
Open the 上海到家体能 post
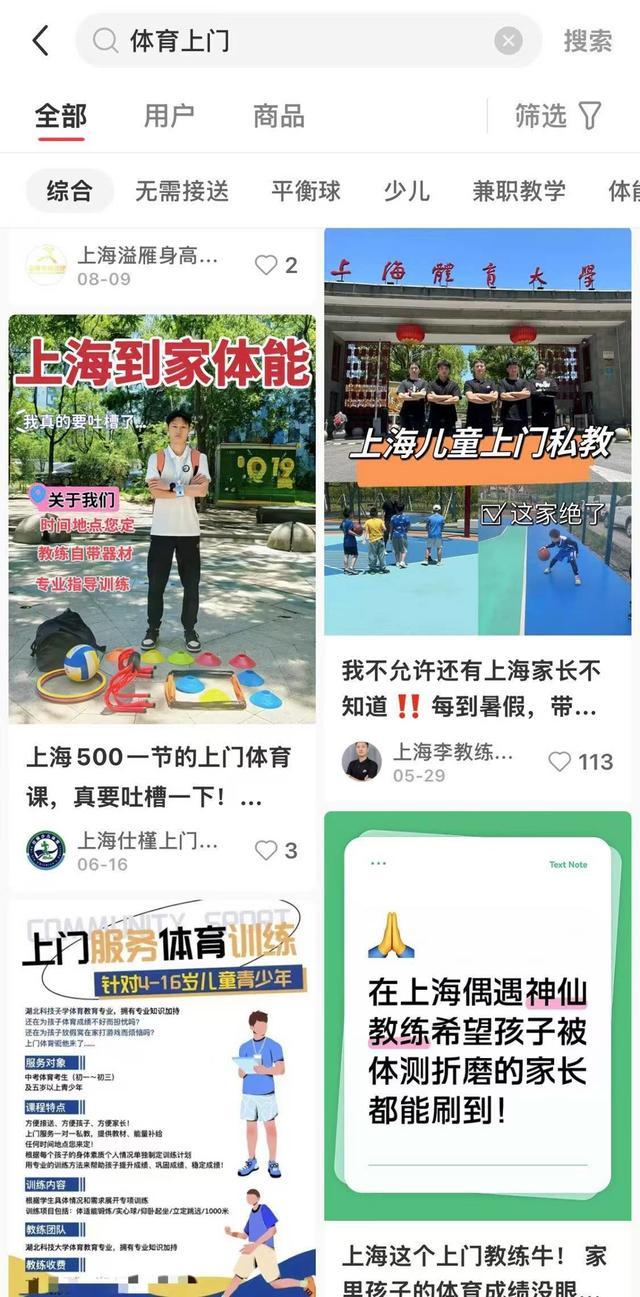tap(162, 518)
